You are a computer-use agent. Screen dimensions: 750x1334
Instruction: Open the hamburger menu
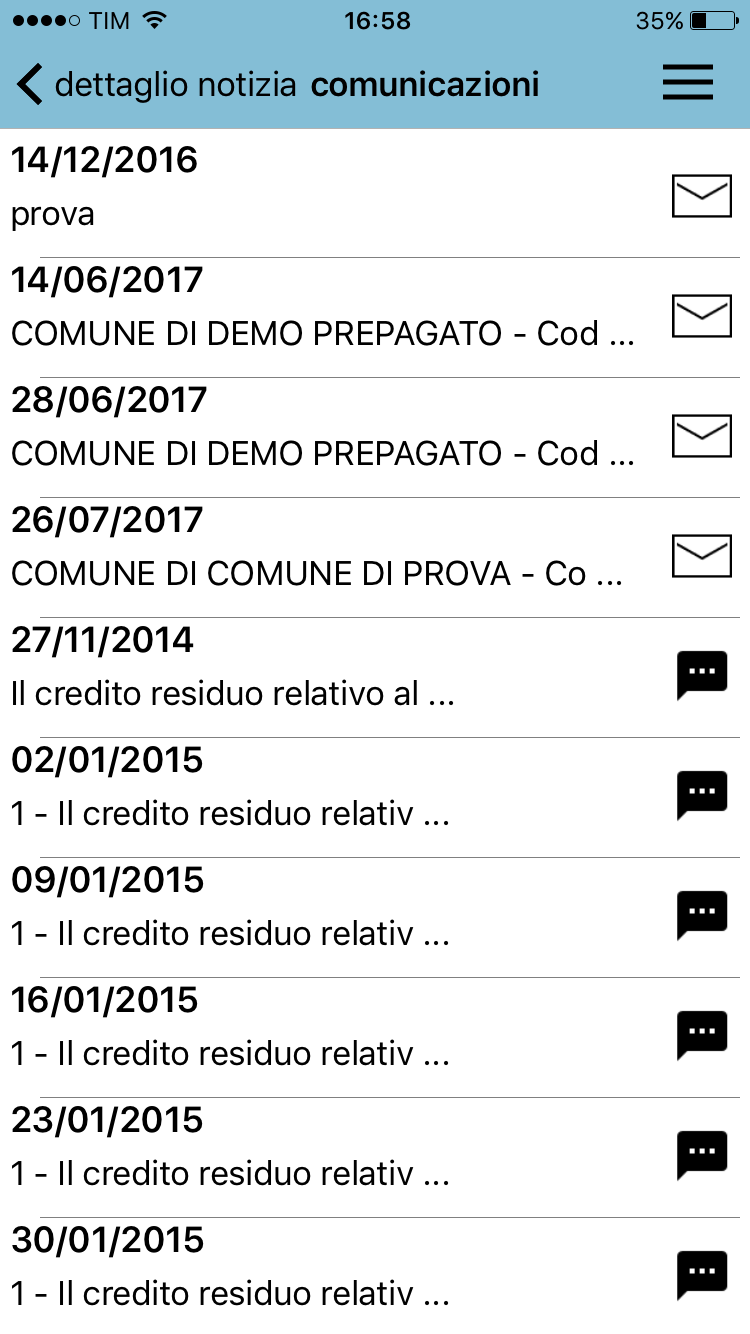pos(688,83)
